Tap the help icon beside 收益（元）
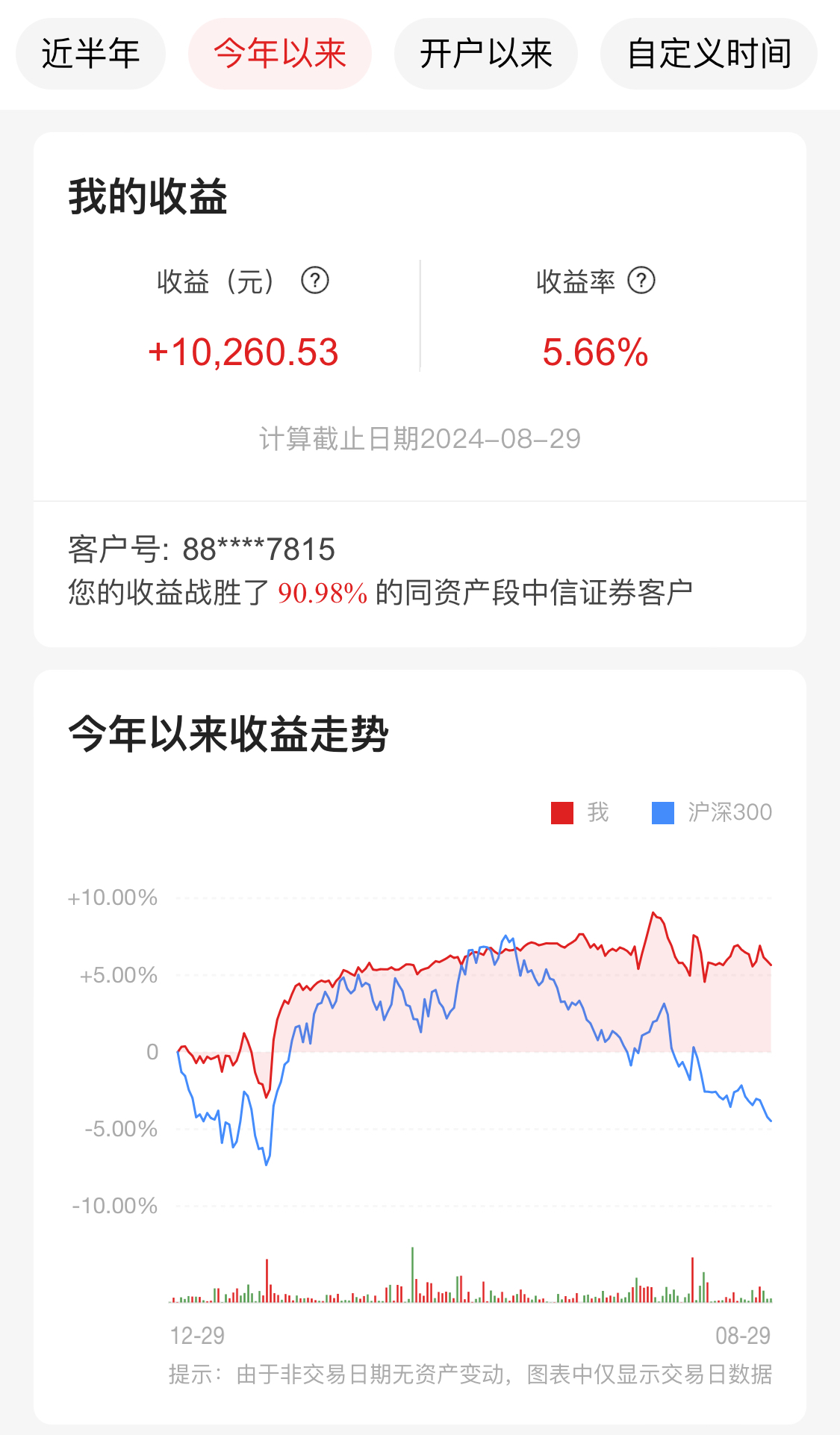The width and height of the screenshot is (840, 1435). tap(315, 281)
